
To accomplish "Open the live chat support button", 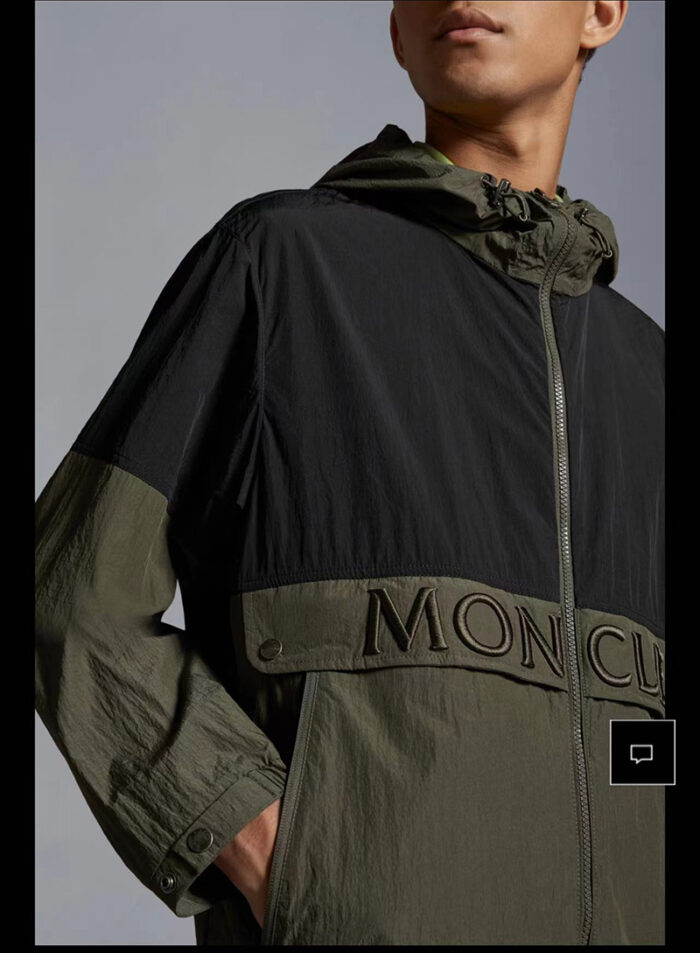I will pos(642,752).
